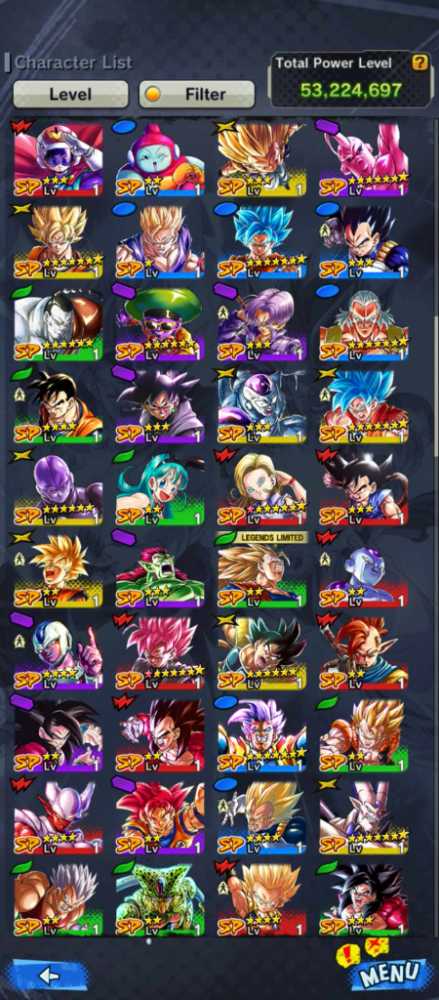Go back with the arrow button
This screenshot has height=1000, width=439.
click(50, 976)
